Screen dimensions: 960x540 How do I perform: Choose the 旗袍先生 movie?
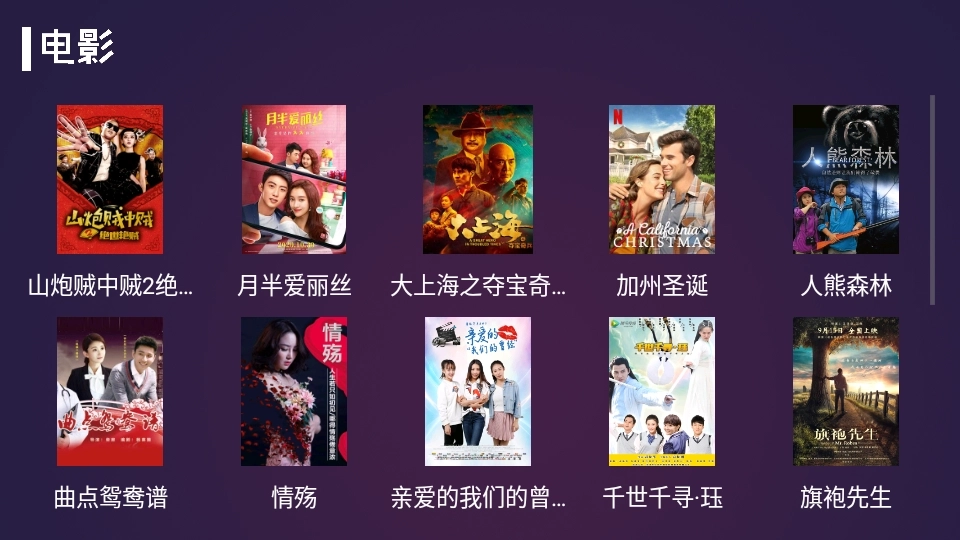[846, 392]
